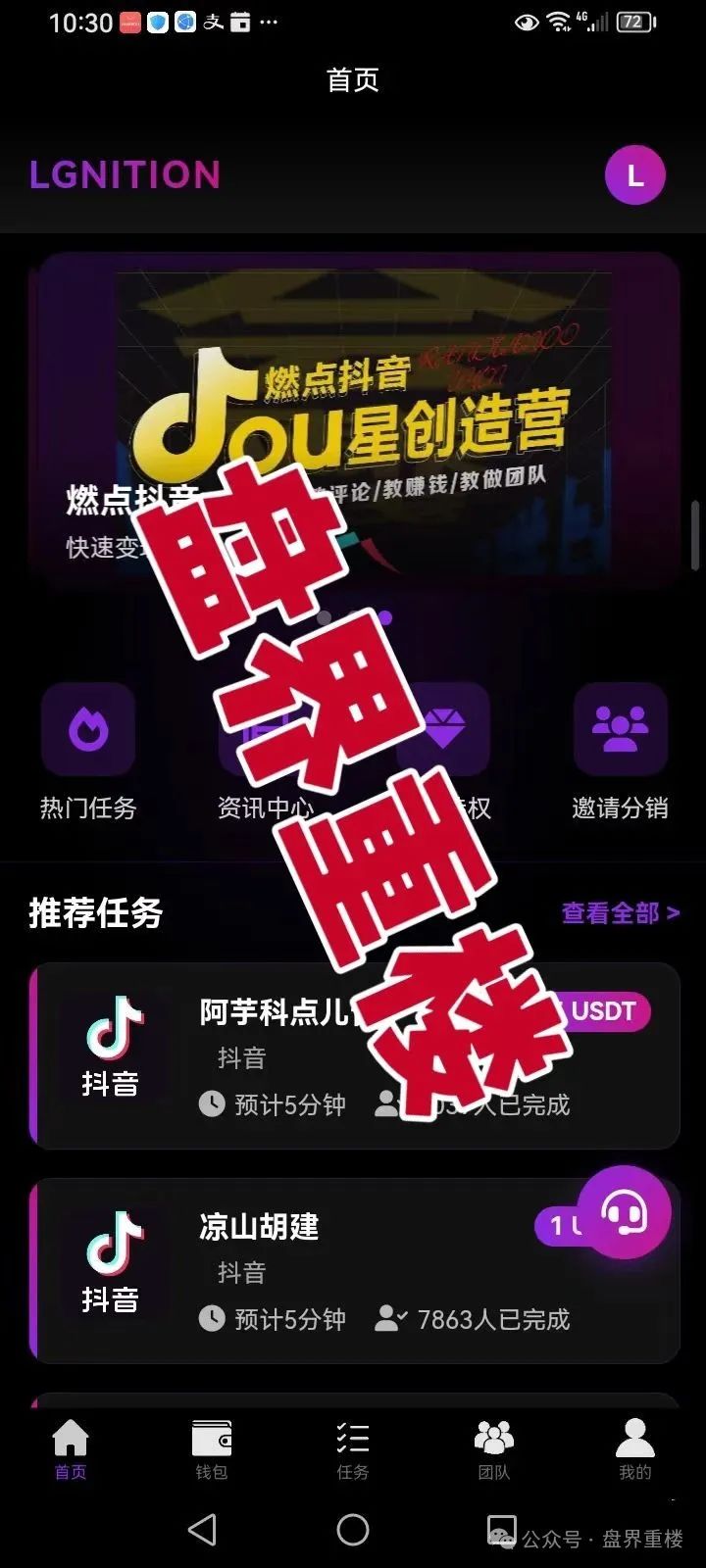Go back with the system back button

tap(202, 1530)
